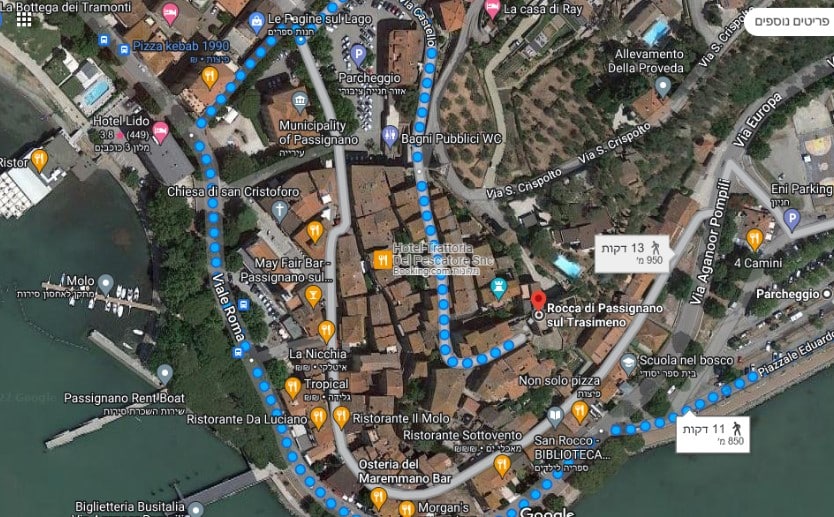Open Scuola nel bosco school marker

(x=628, y=363)
